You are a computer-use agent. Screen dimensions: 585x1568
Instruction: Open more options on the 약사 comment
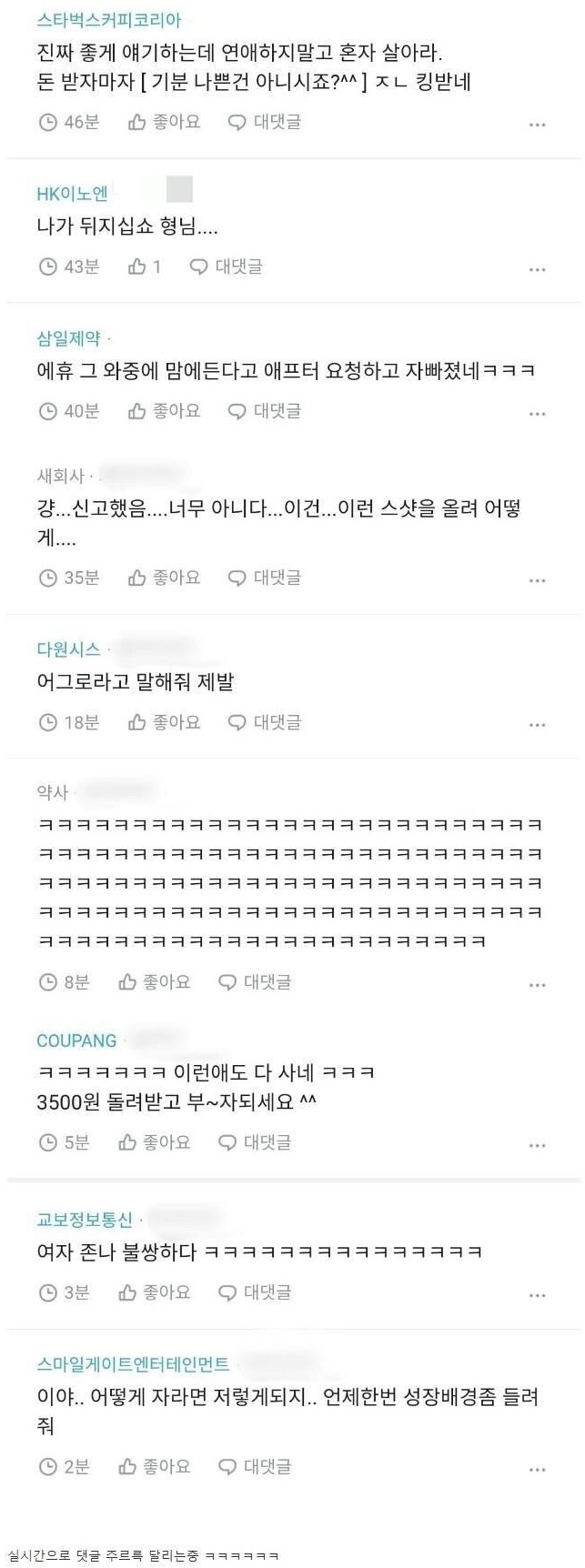tap(537, 985)
